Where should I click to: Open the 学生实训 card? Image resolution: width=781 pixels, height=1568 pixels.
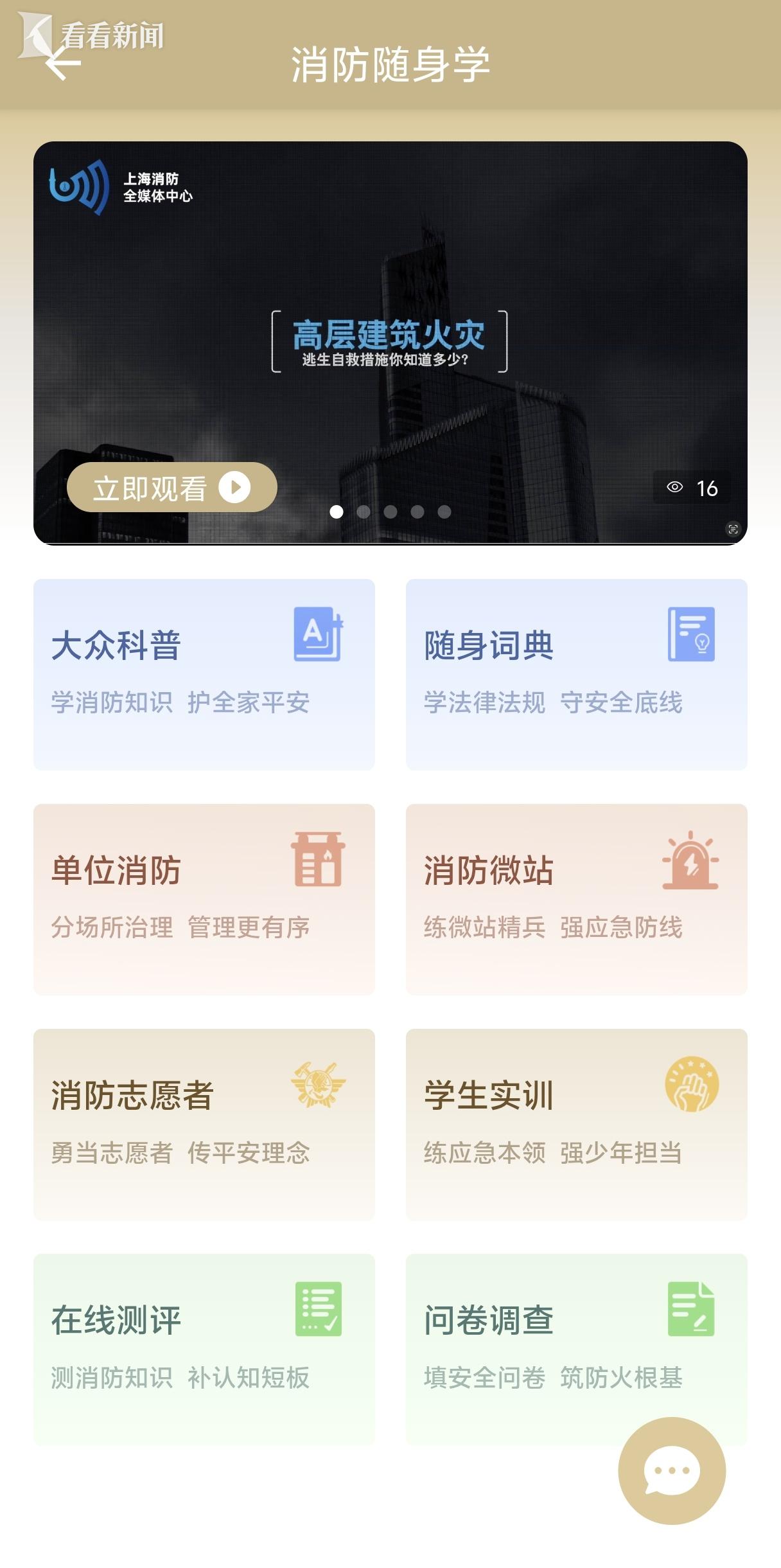(x=576, y=1124)
